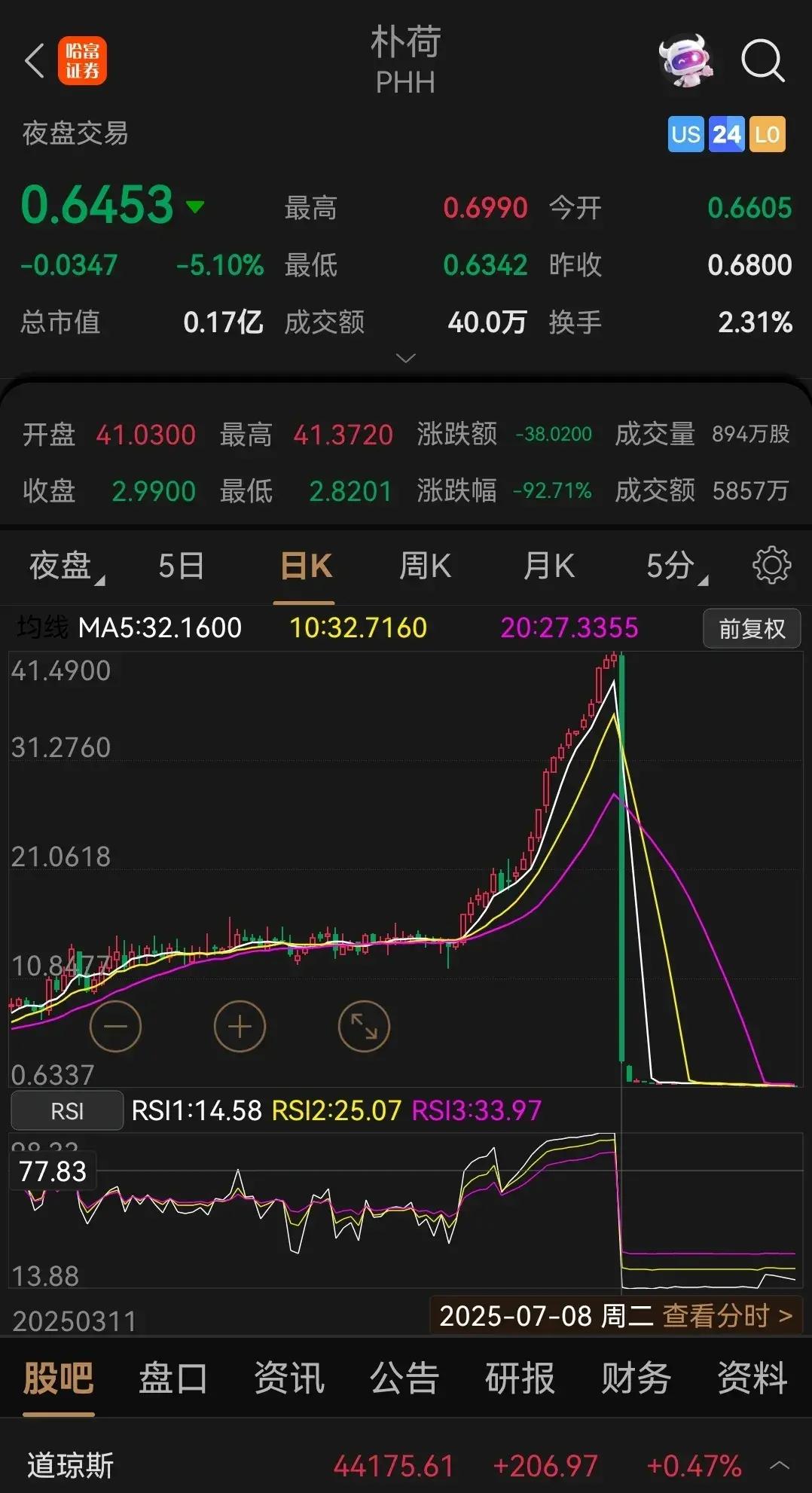Toggle the 24-hour trading badge

725,133
